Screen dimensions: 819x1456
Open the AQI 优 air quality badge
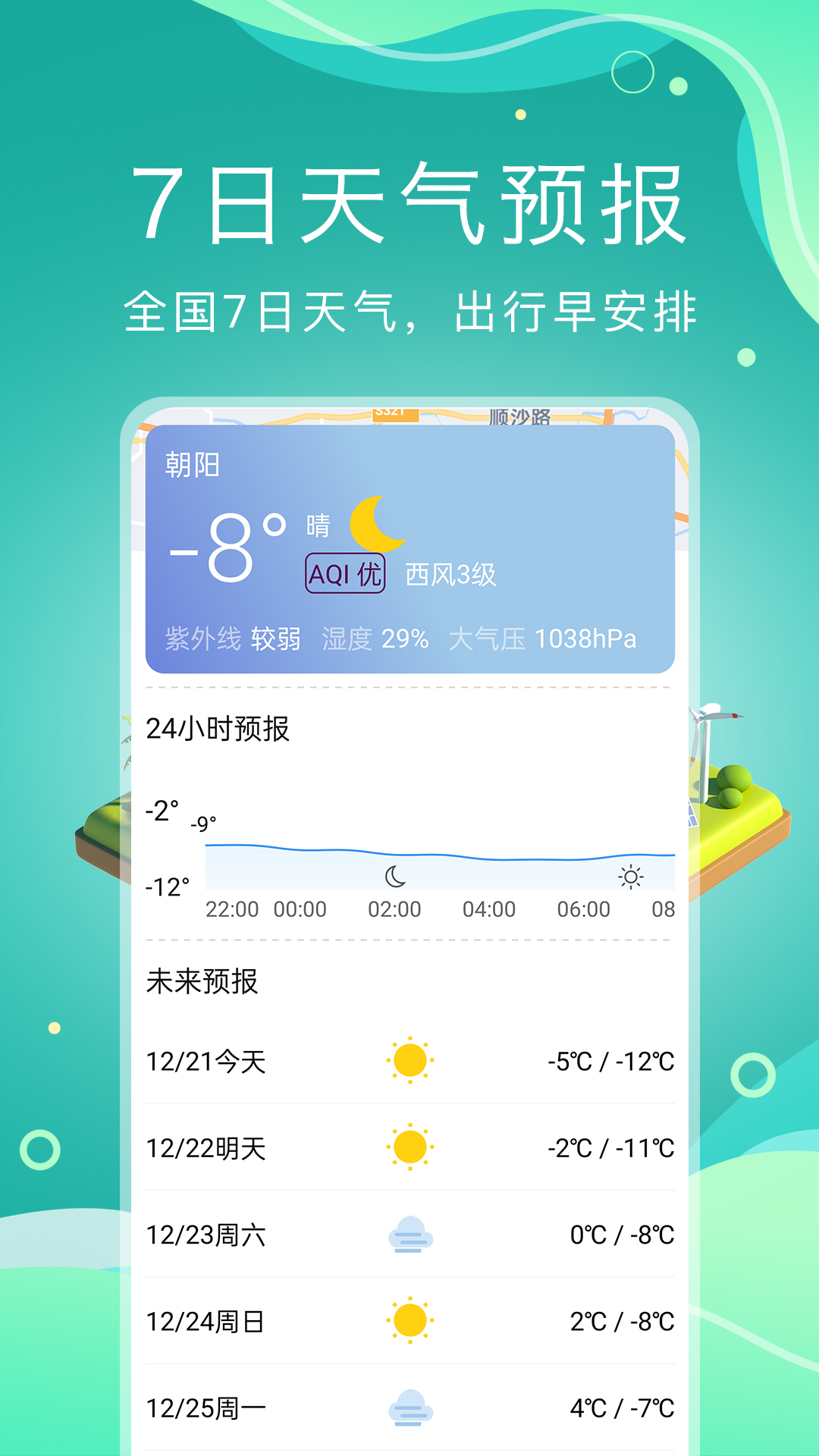(x=345, y=571)
